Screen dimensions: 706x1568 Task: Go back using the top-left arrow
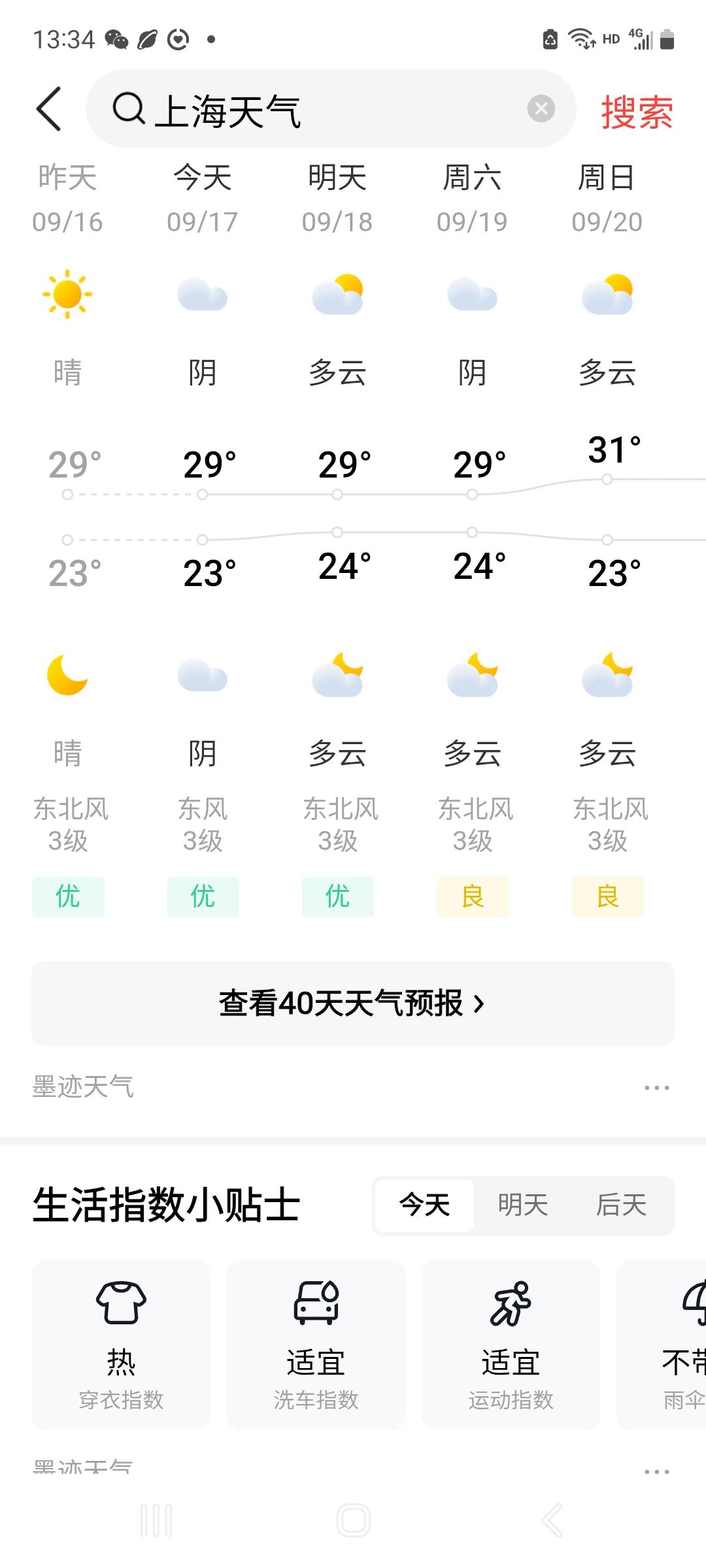click(x=49, y=109)
